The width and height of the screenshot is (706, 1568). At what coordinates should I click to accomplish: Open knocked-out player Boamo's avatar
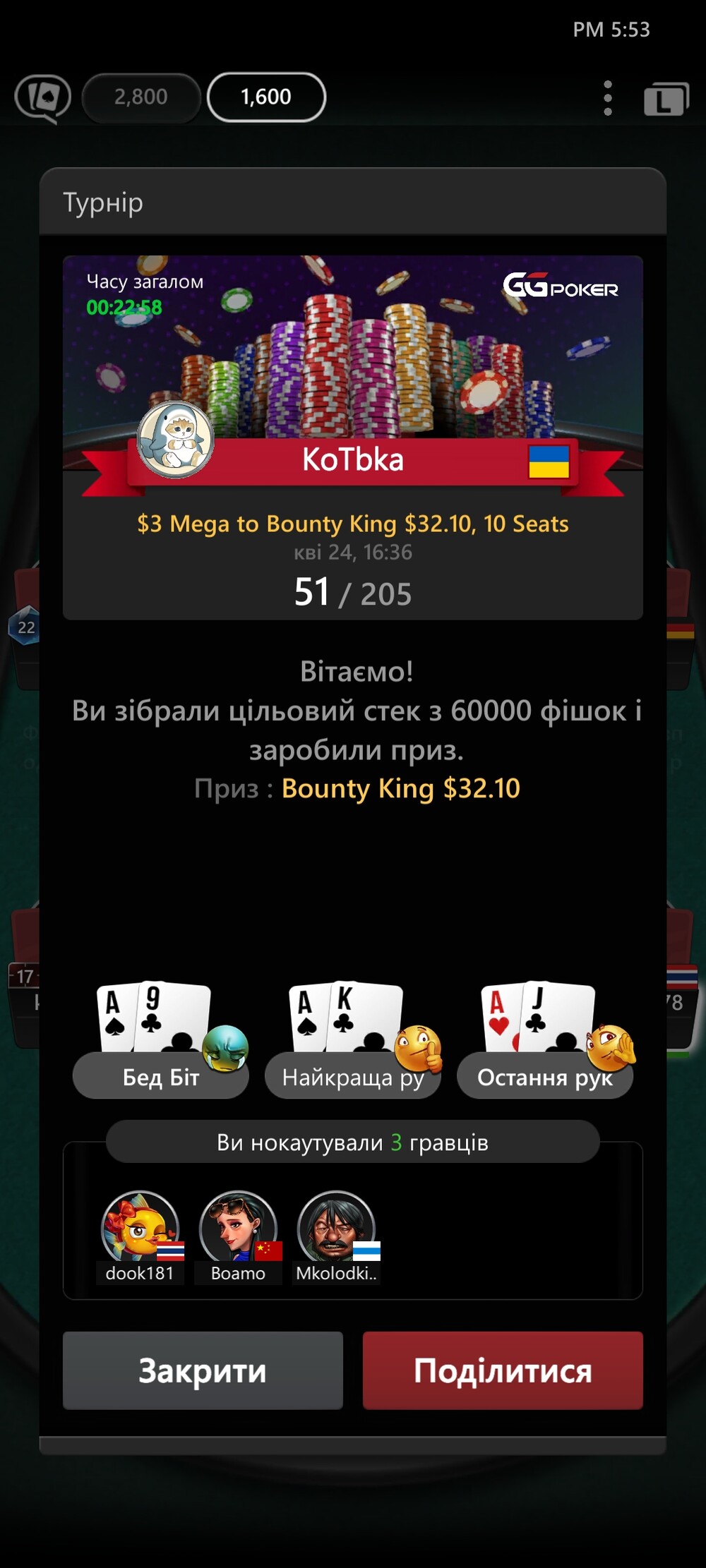238,1229
